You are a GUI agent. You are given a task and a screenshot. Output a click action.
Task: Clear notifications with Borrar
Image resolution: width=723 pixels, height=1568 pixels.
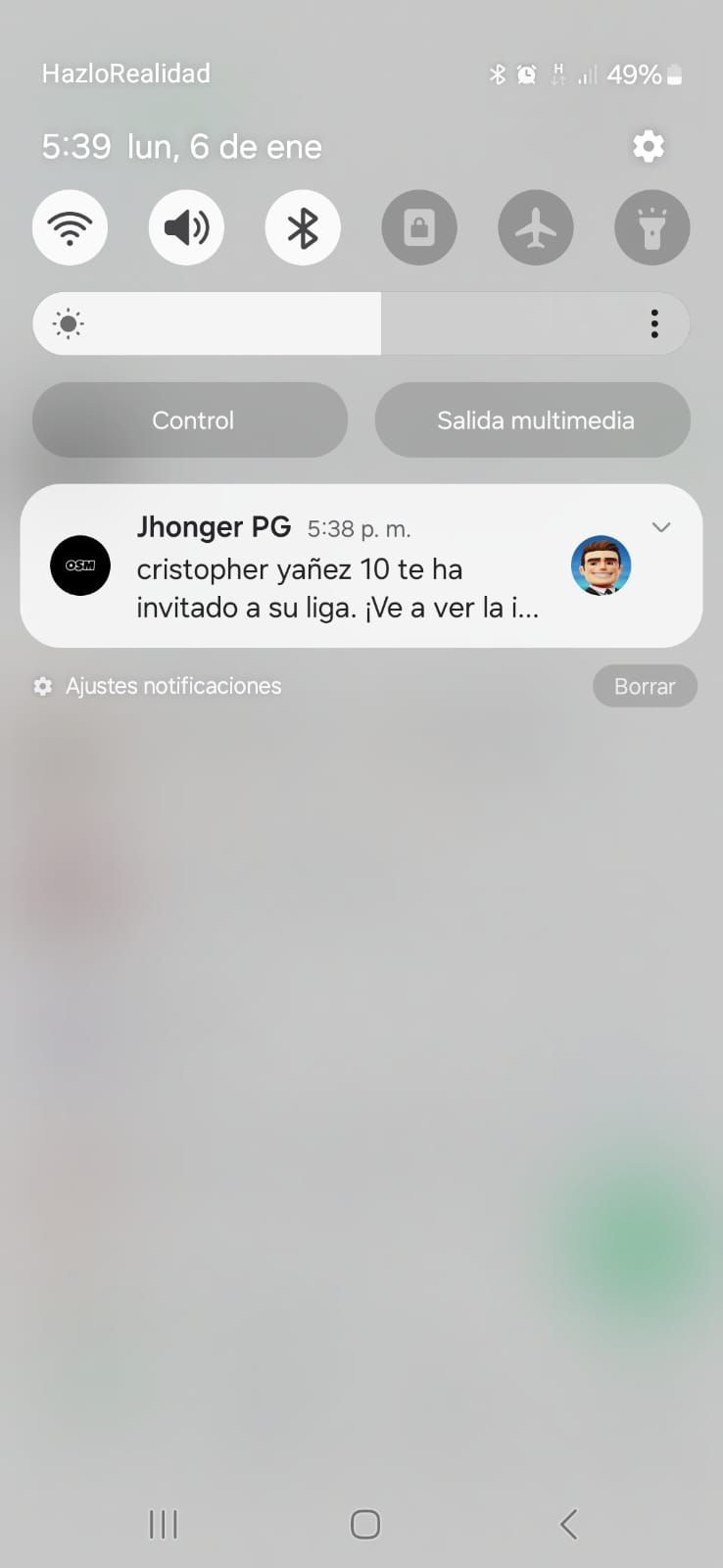645,686
